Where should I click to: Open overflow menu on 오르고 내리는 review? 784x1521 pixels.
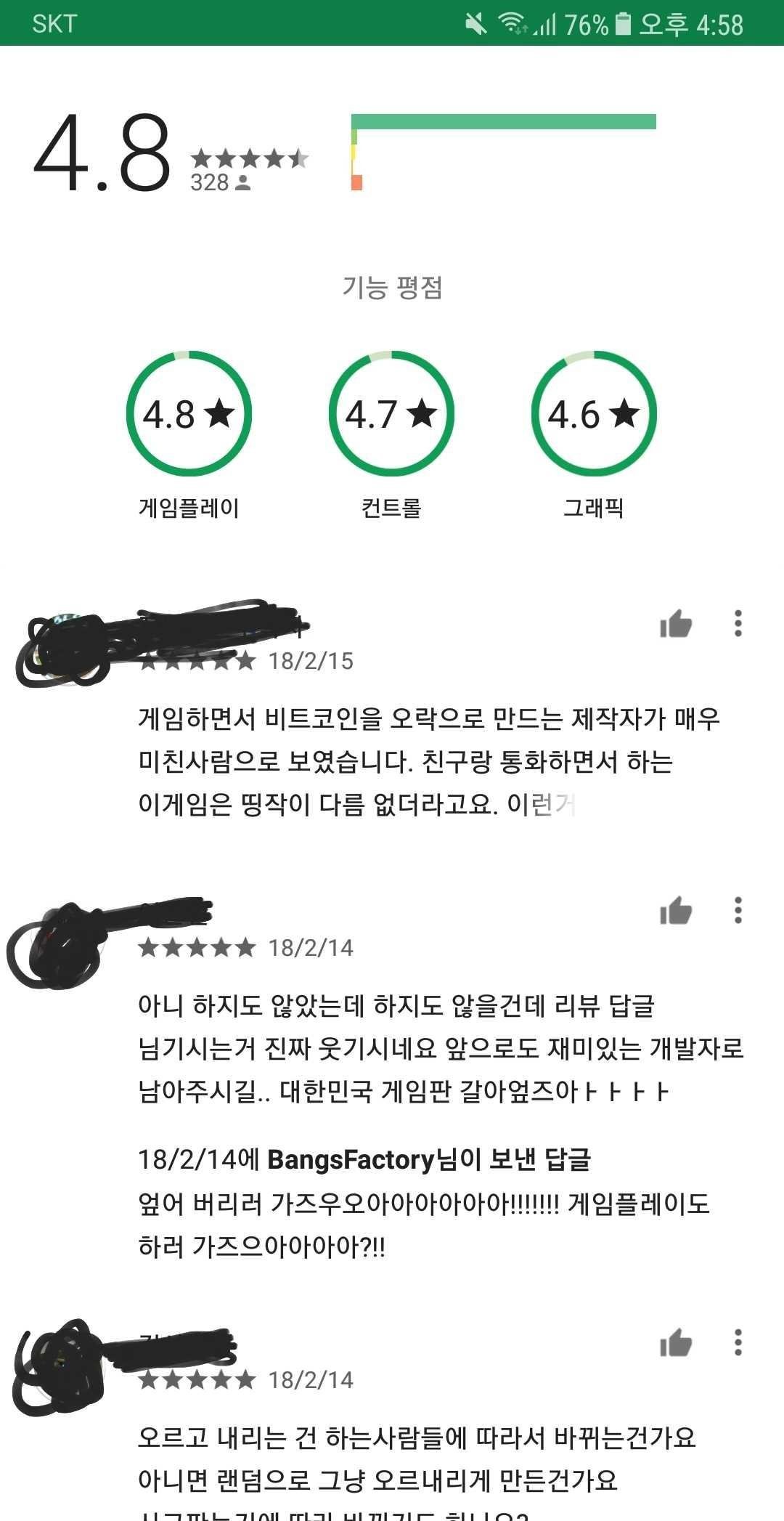(x=738, y=1342)
